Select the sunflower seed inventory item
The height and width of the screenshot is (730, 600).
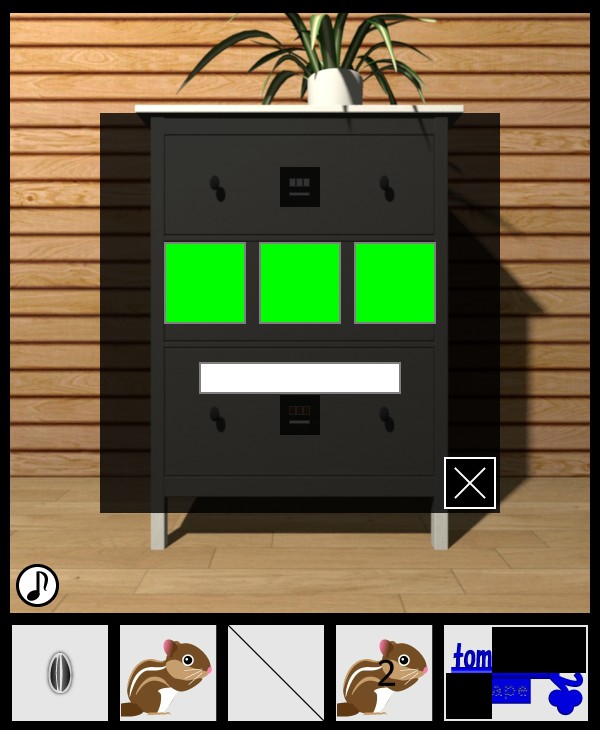(60, 673)
